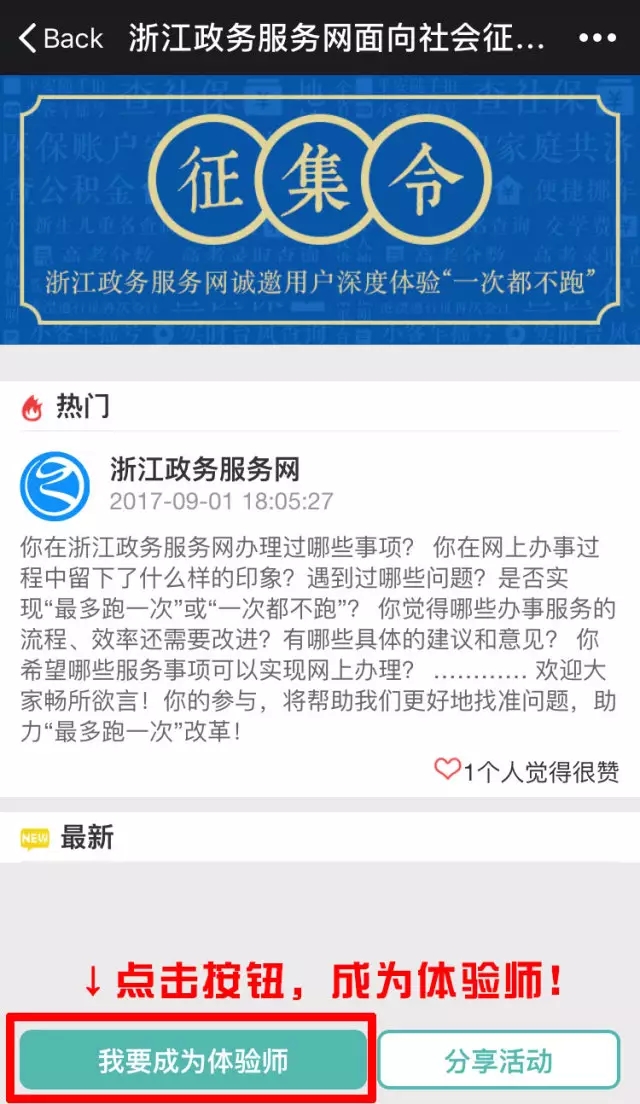Open the three-dot overflow menu
The width and height of the screenshot is (640, 1104).
pyautogui.click(x=597, y=38)
